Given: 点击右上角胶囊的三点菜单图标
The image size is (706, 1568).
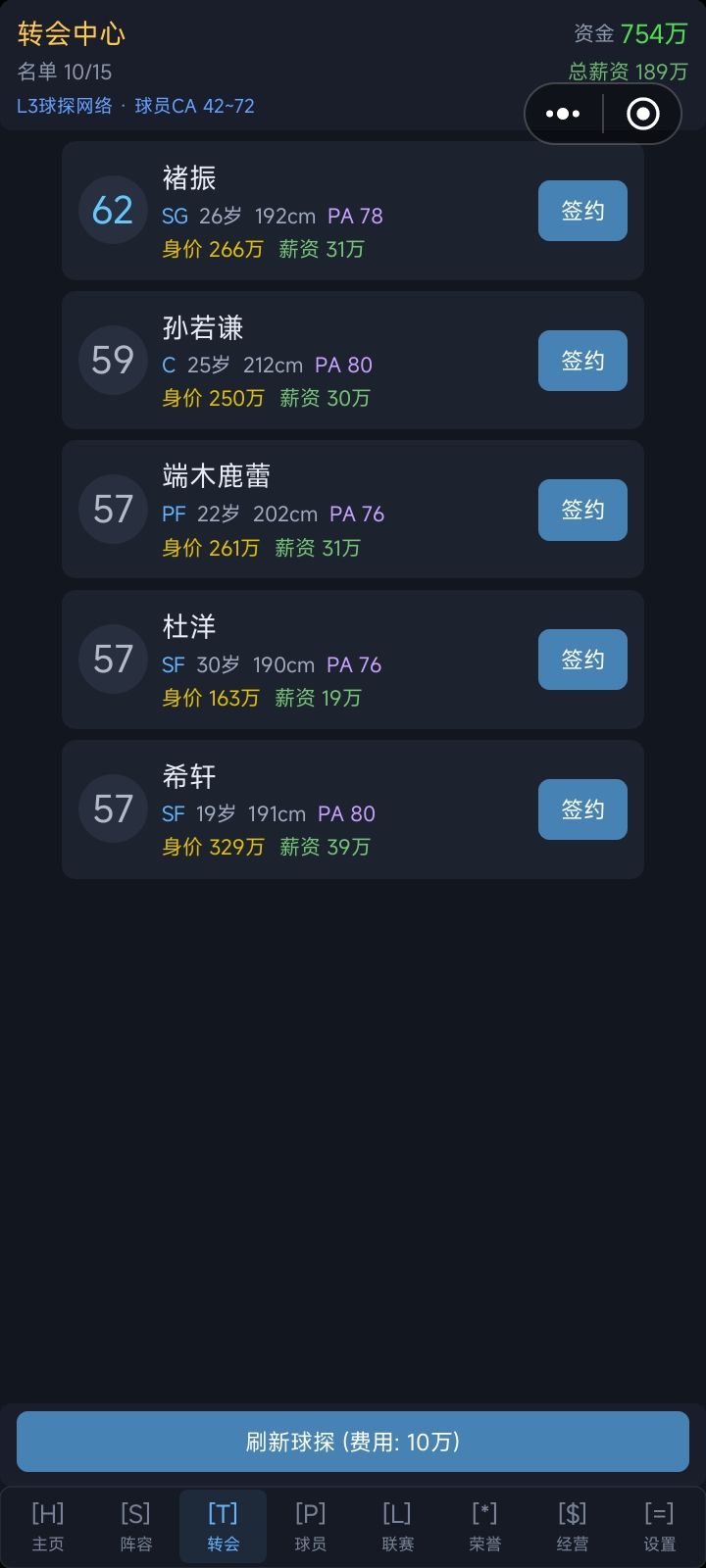Looking at the screenshot, I should [562, 114].
